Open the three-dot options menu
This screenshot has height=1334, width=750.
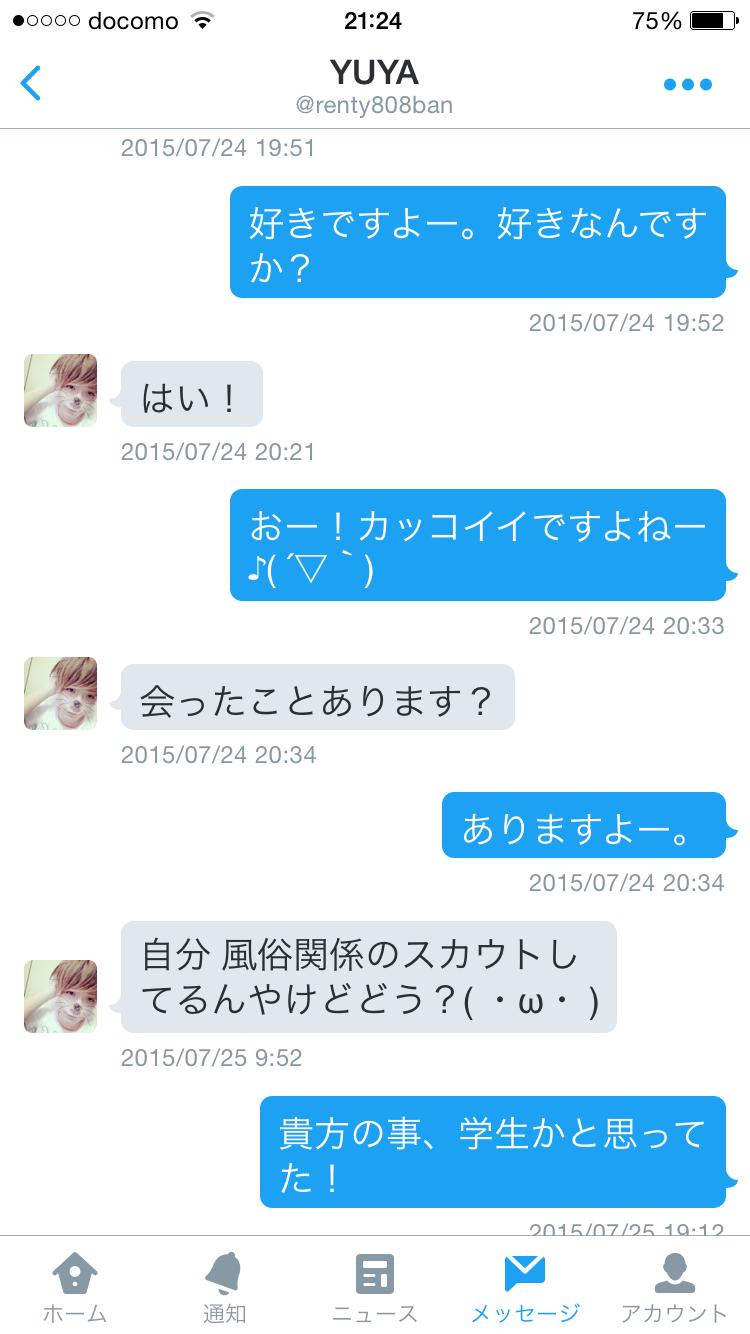point(688,85)
